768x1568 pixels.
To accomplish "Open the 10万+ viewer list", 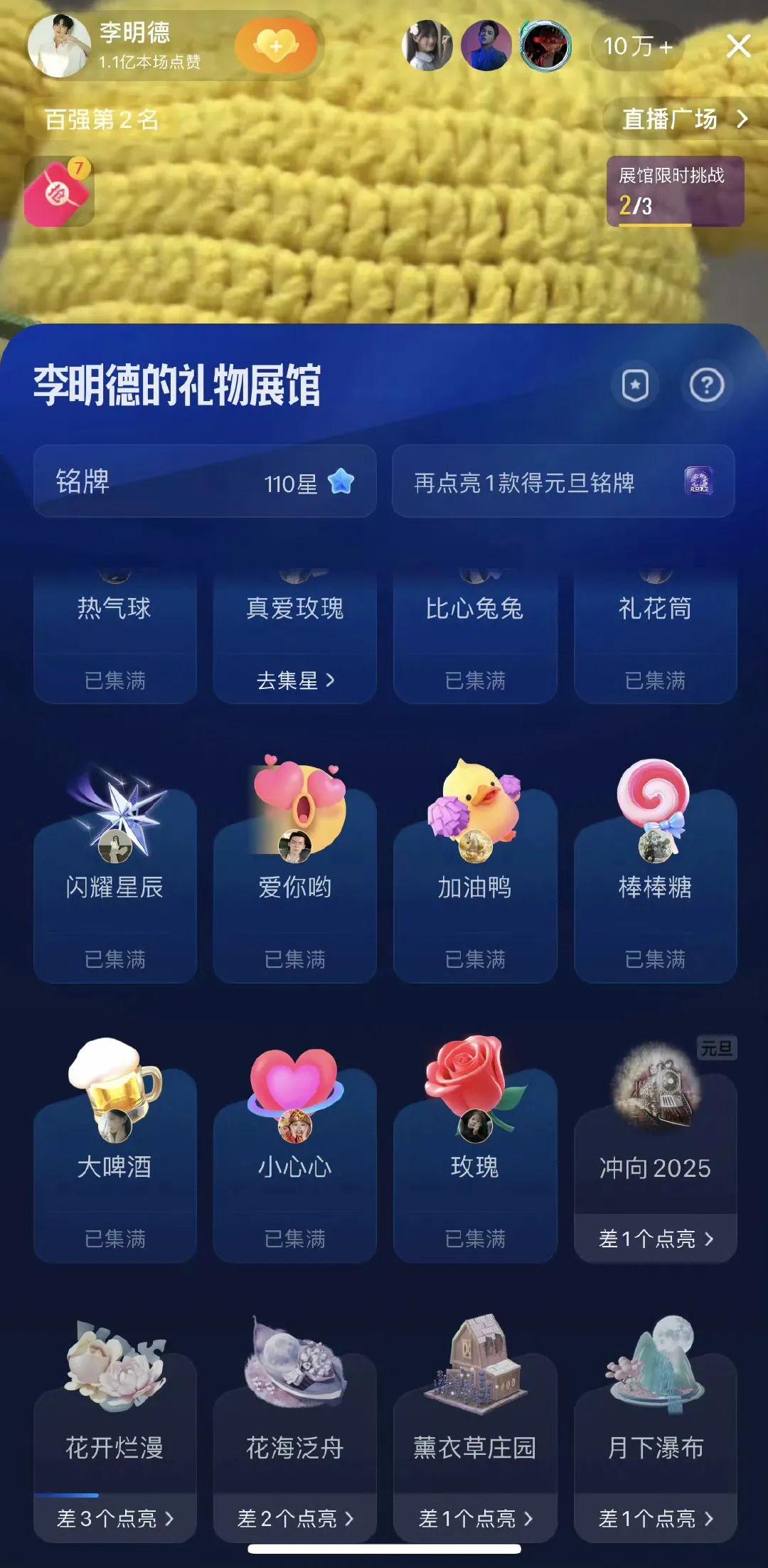I will [637, 47].
